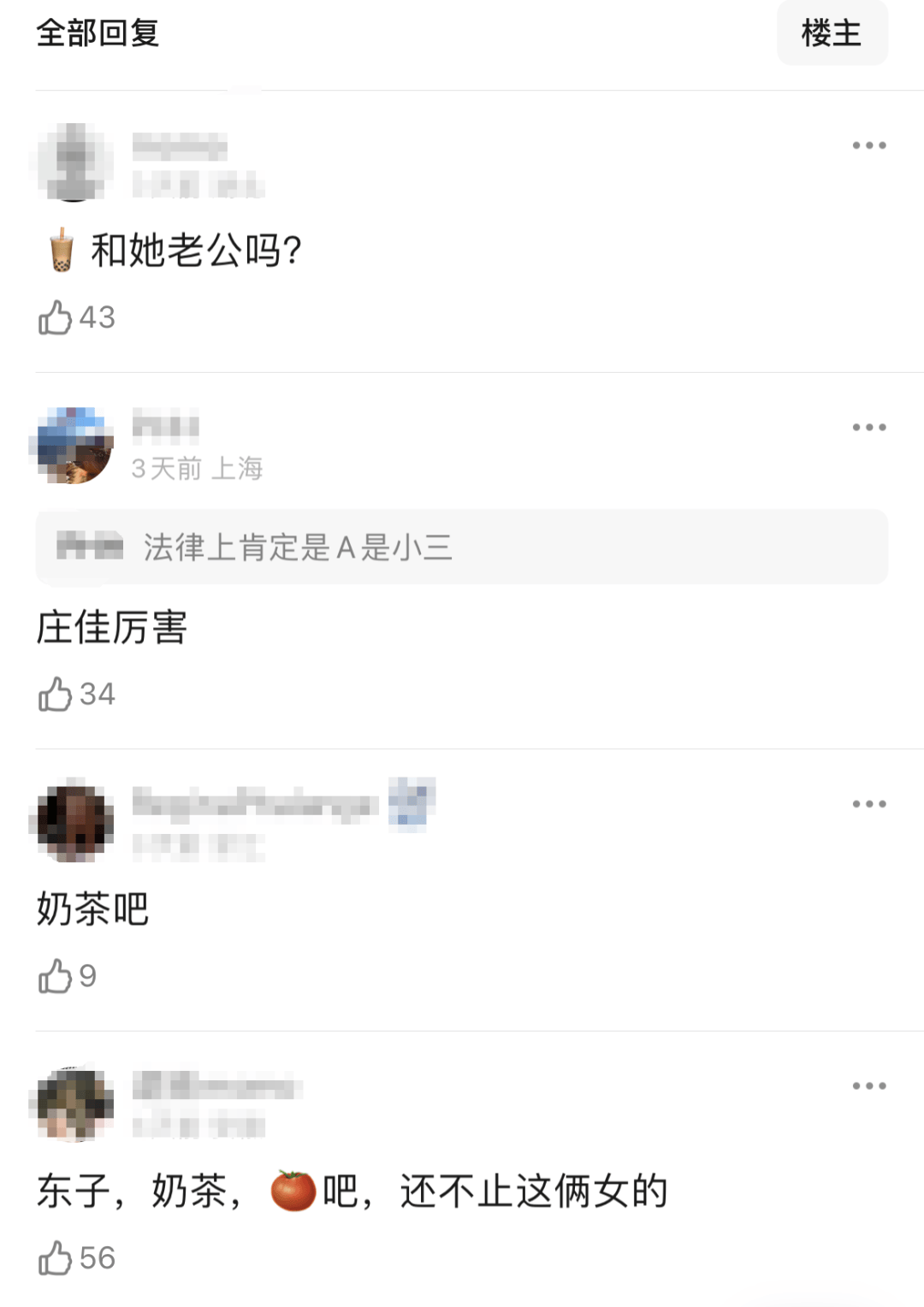Open the overflow menu on the 奶茶吧 comment
The width and height of the screenshot is (924, 1307).
point(868,804)
